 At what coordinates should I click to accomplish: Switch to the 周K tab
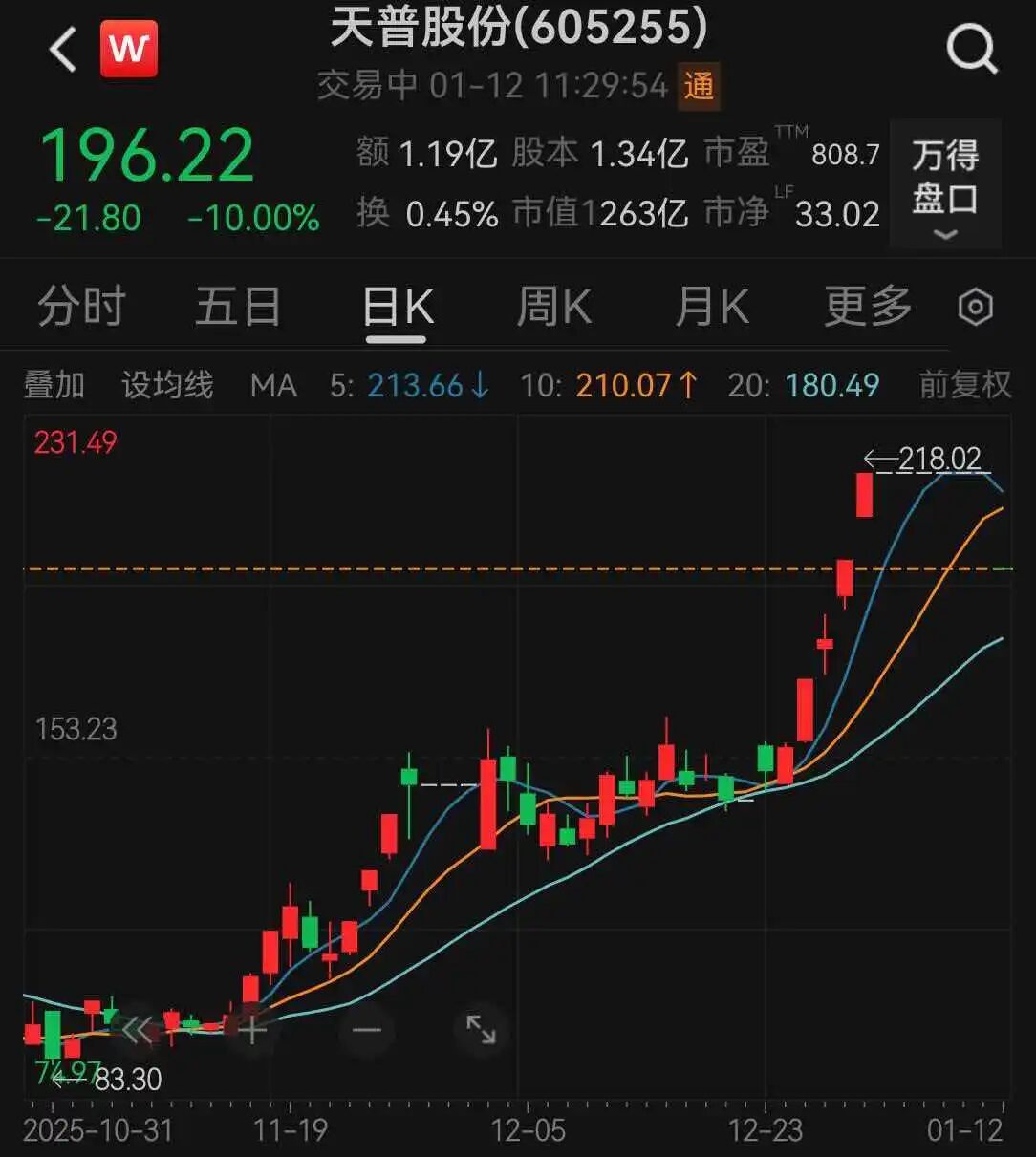pos(553,307)
